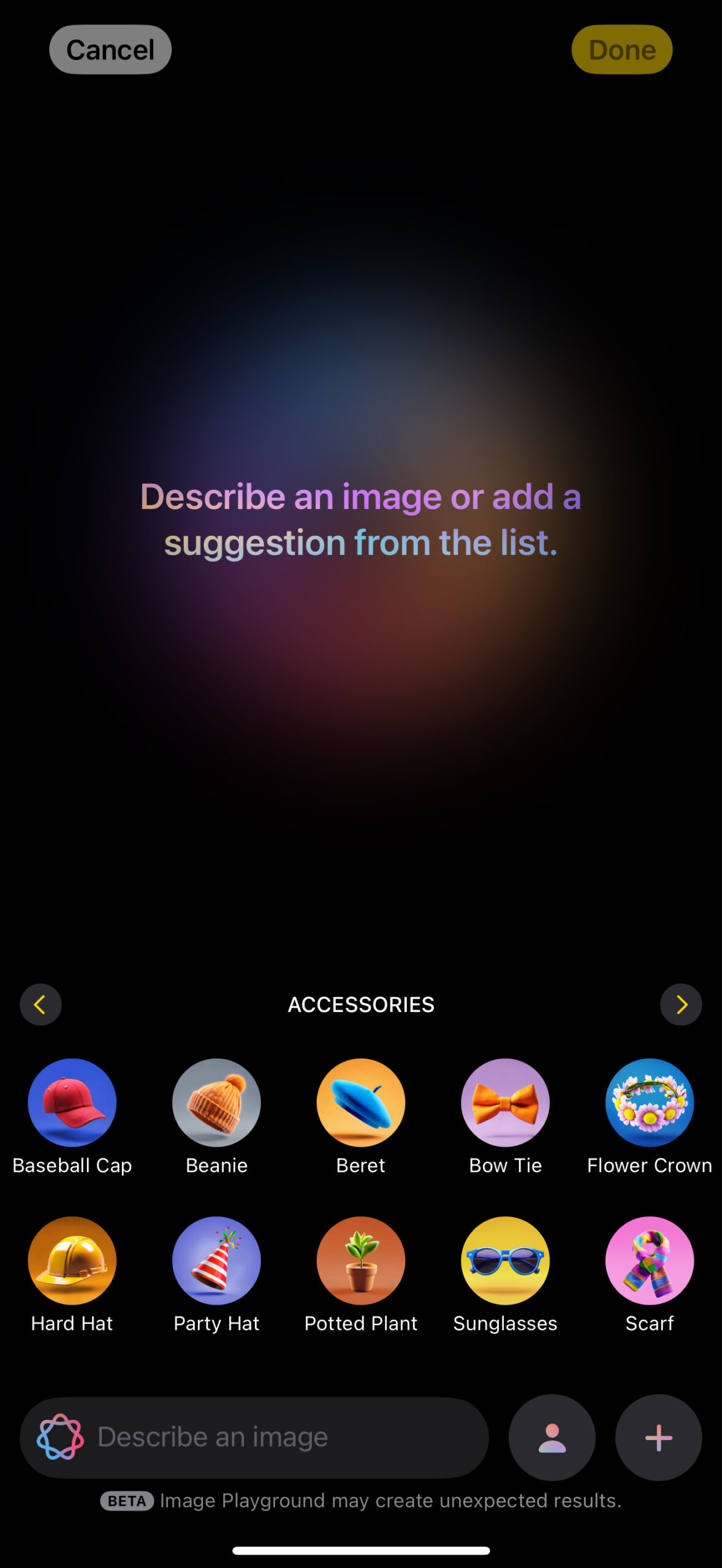Select the Hard Hat suggestion
722x1568 pixels.
[72, 1261]
